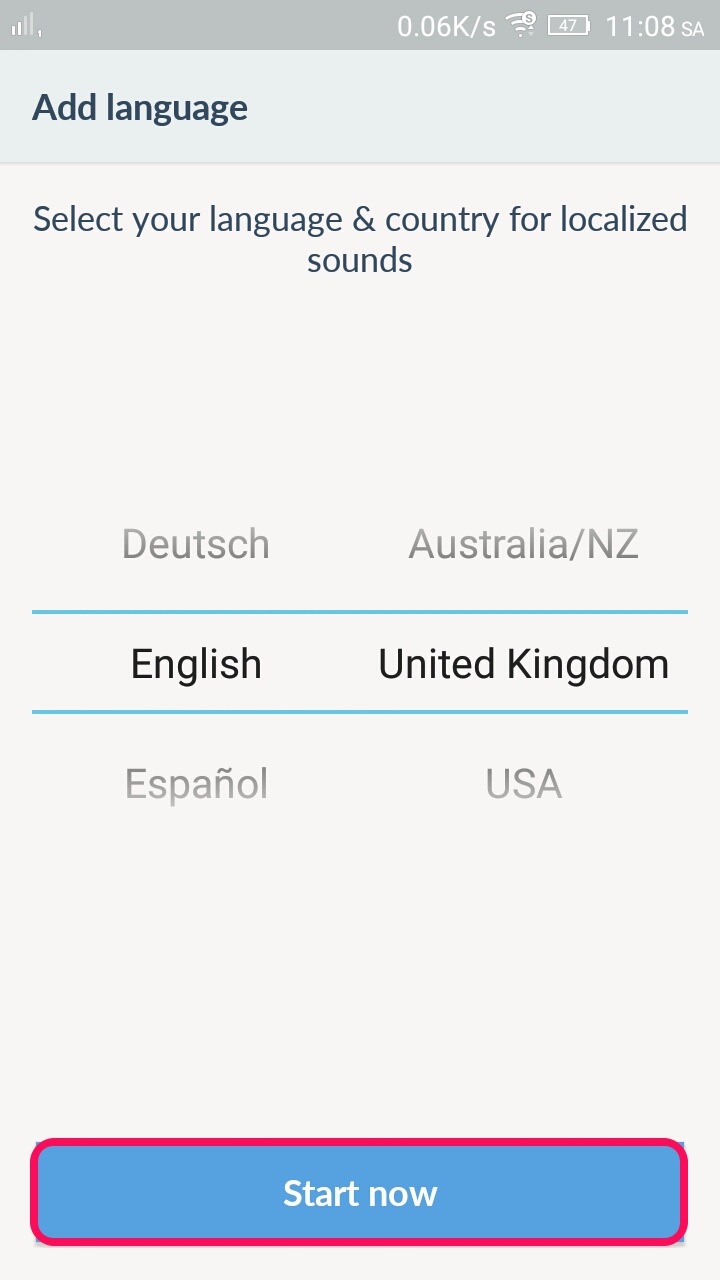Select Deutsch in the language picker
This screenshot has width=720, height=1280.
coord(196,545)
